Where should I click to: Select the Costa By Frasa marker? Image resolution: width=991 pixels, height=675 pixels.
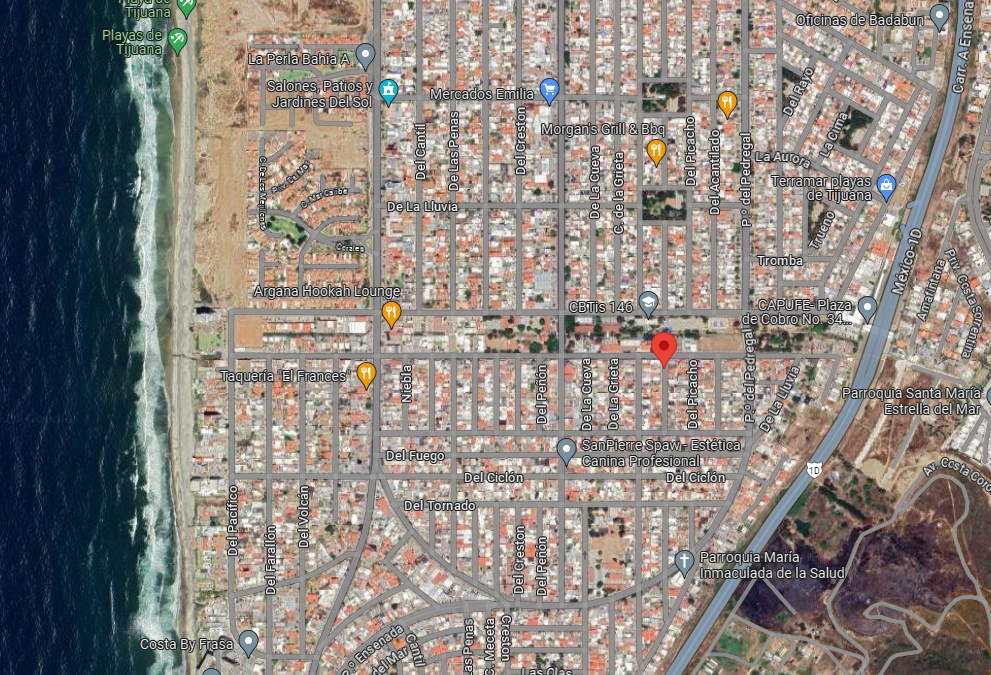(x=248, y=643)
